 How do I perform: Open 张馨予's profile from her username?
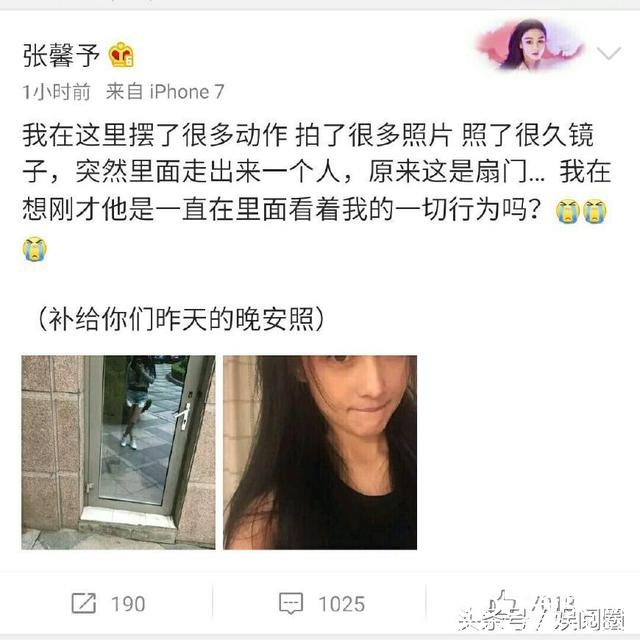point(66,54)
